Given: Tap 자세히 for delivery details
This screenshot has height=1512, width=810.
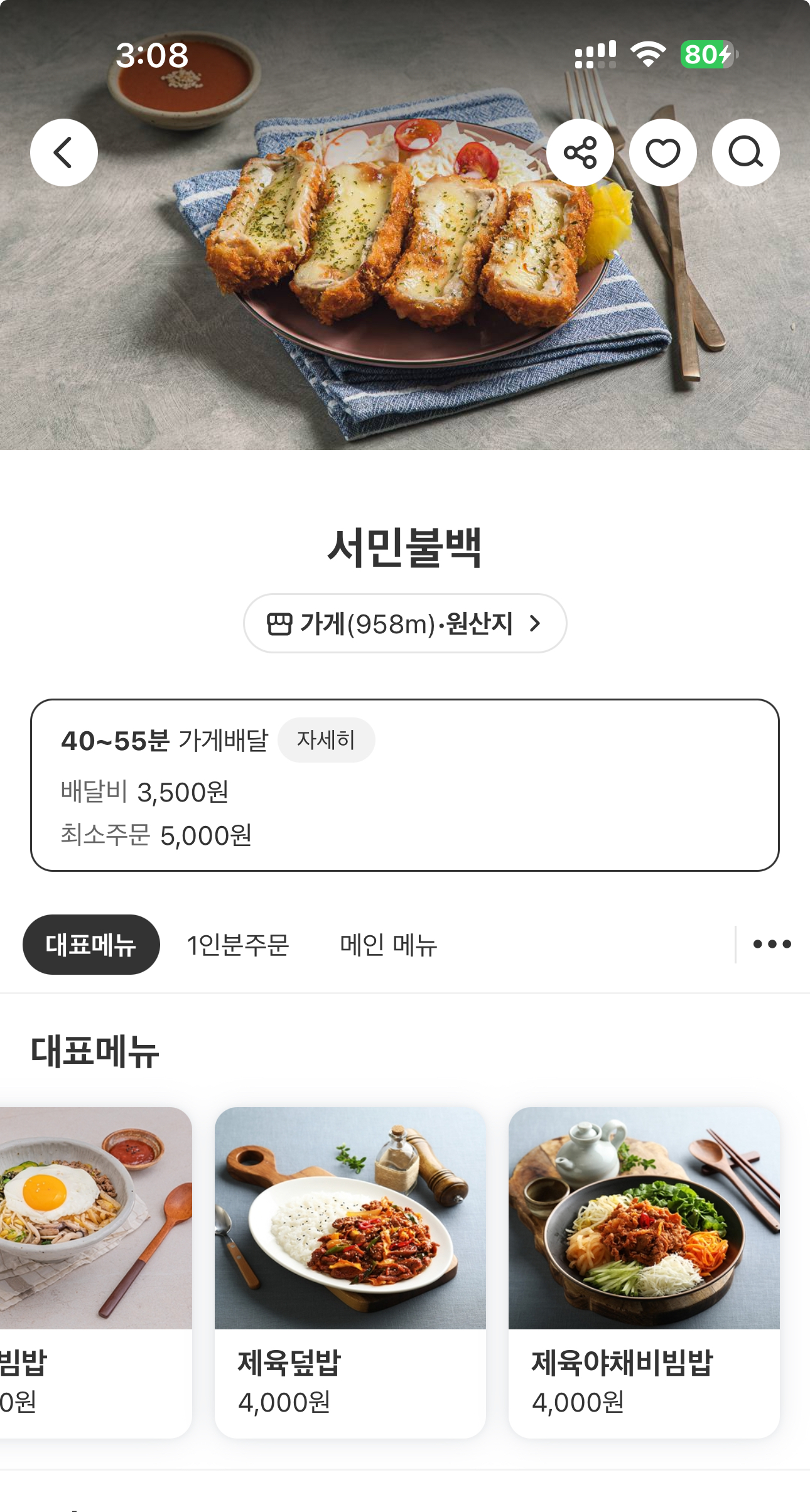Looking at the screenshot, I should (326, 740).
